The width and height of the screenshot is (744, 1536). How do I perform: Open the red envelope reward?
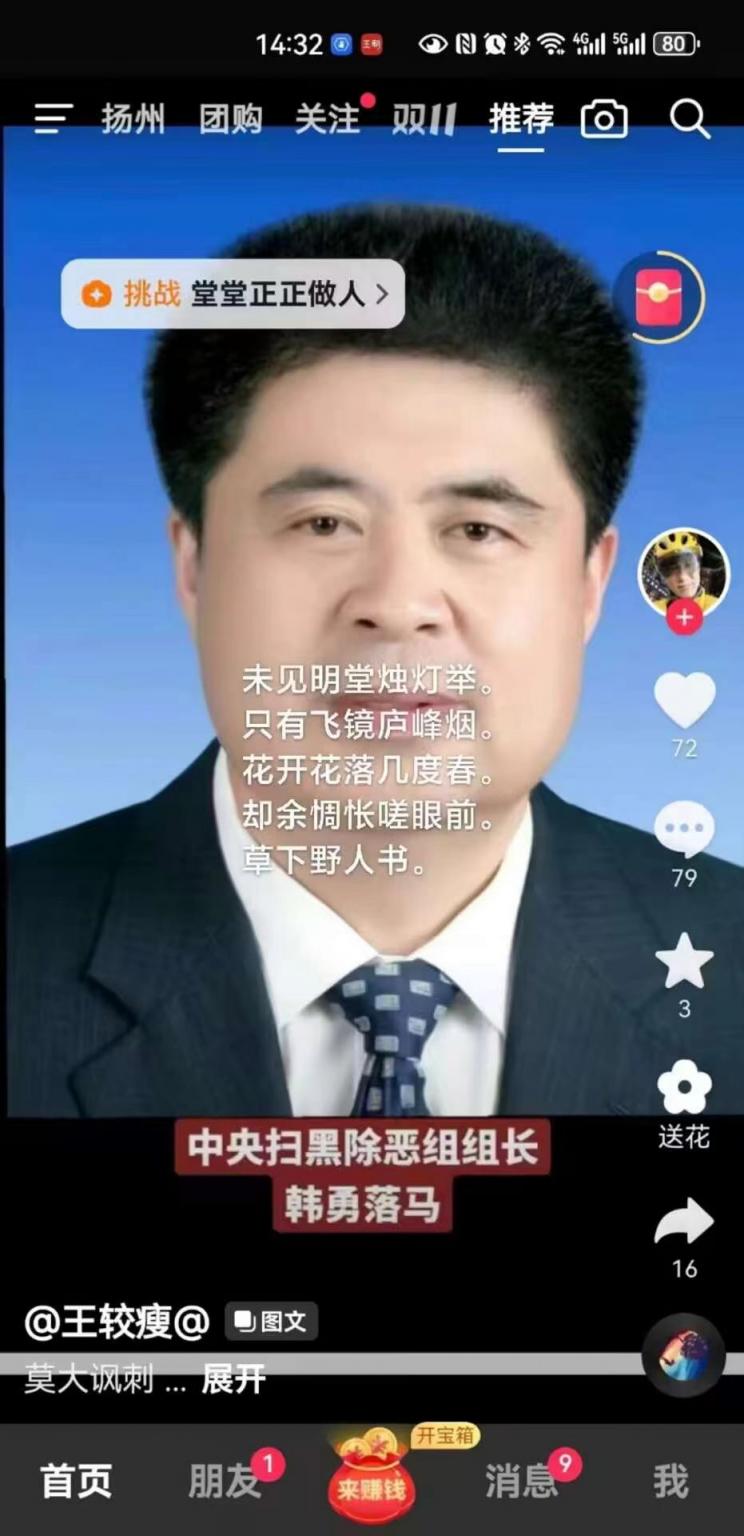pos(659,297)
